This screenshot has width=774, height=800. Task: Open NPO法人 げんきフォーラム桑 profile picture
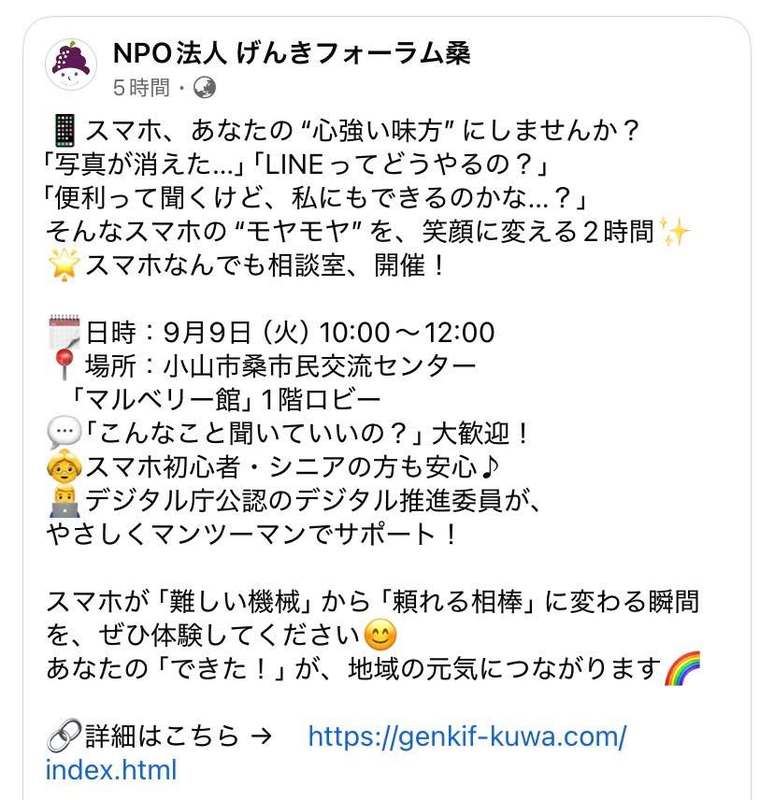71,66
